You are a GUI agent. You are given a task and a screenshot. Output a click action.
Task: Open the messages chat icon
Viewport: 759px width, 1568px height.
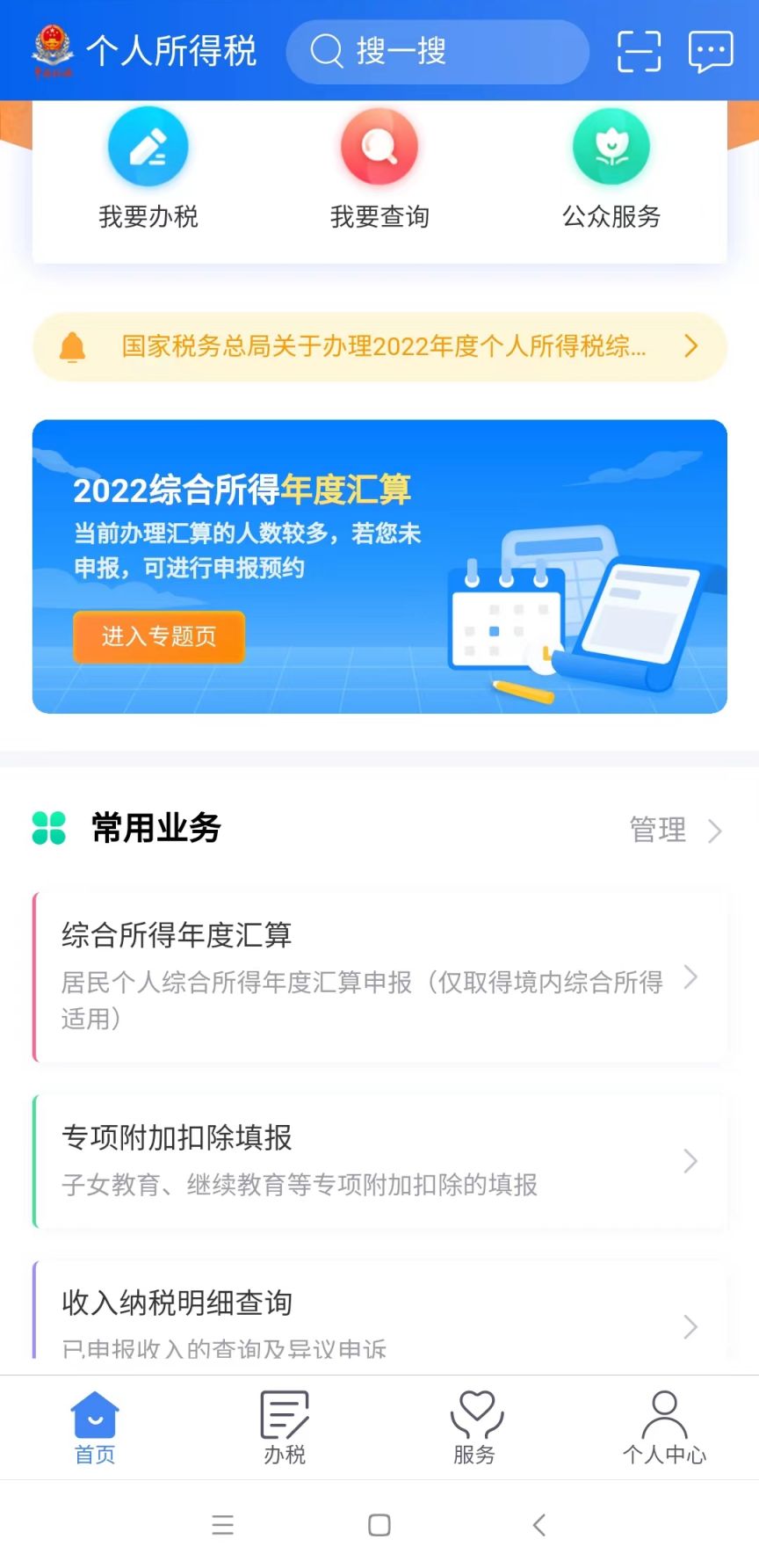710,51
